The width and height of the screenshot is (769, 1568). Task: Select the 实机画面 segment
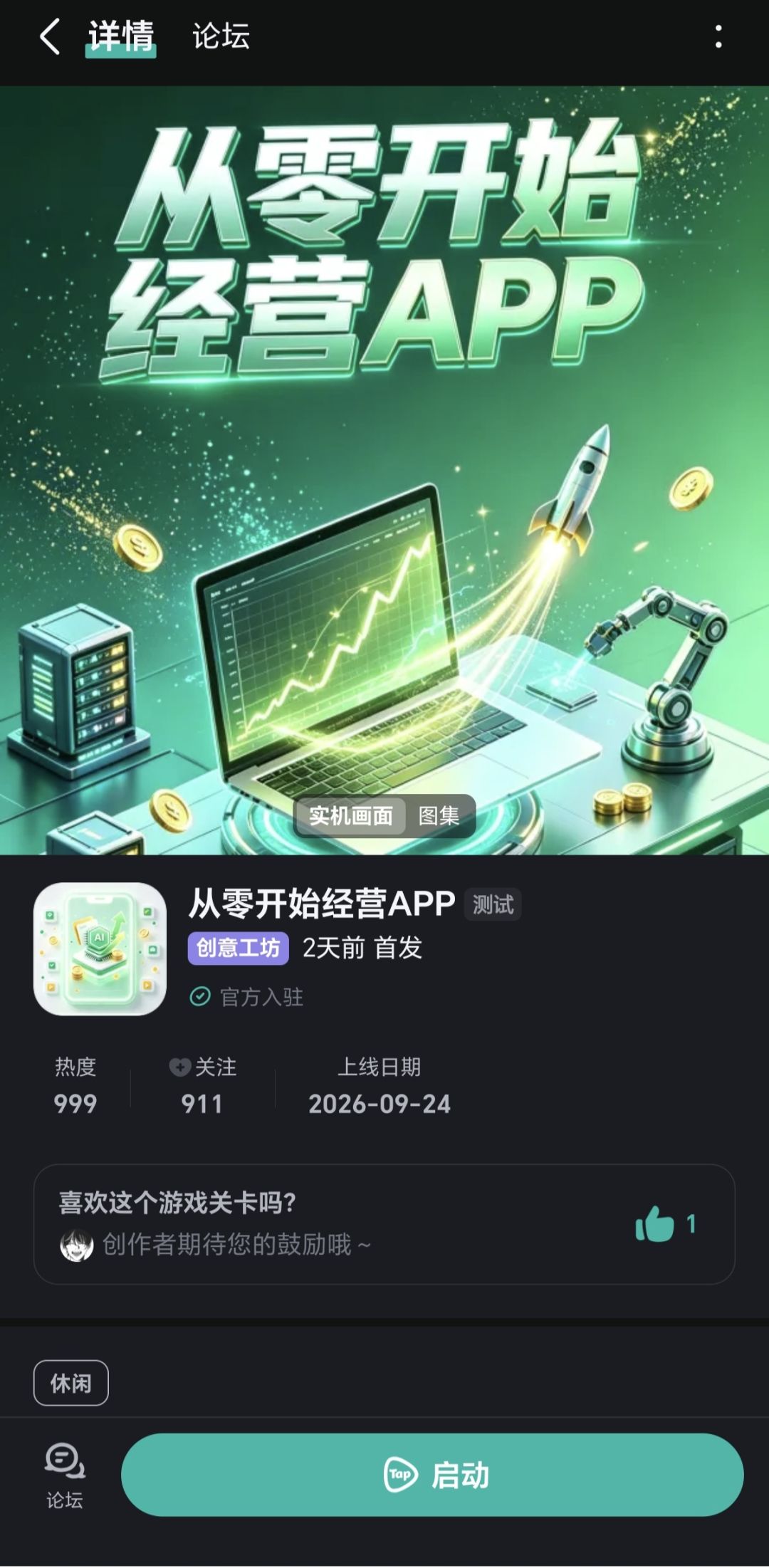(351, 815)
